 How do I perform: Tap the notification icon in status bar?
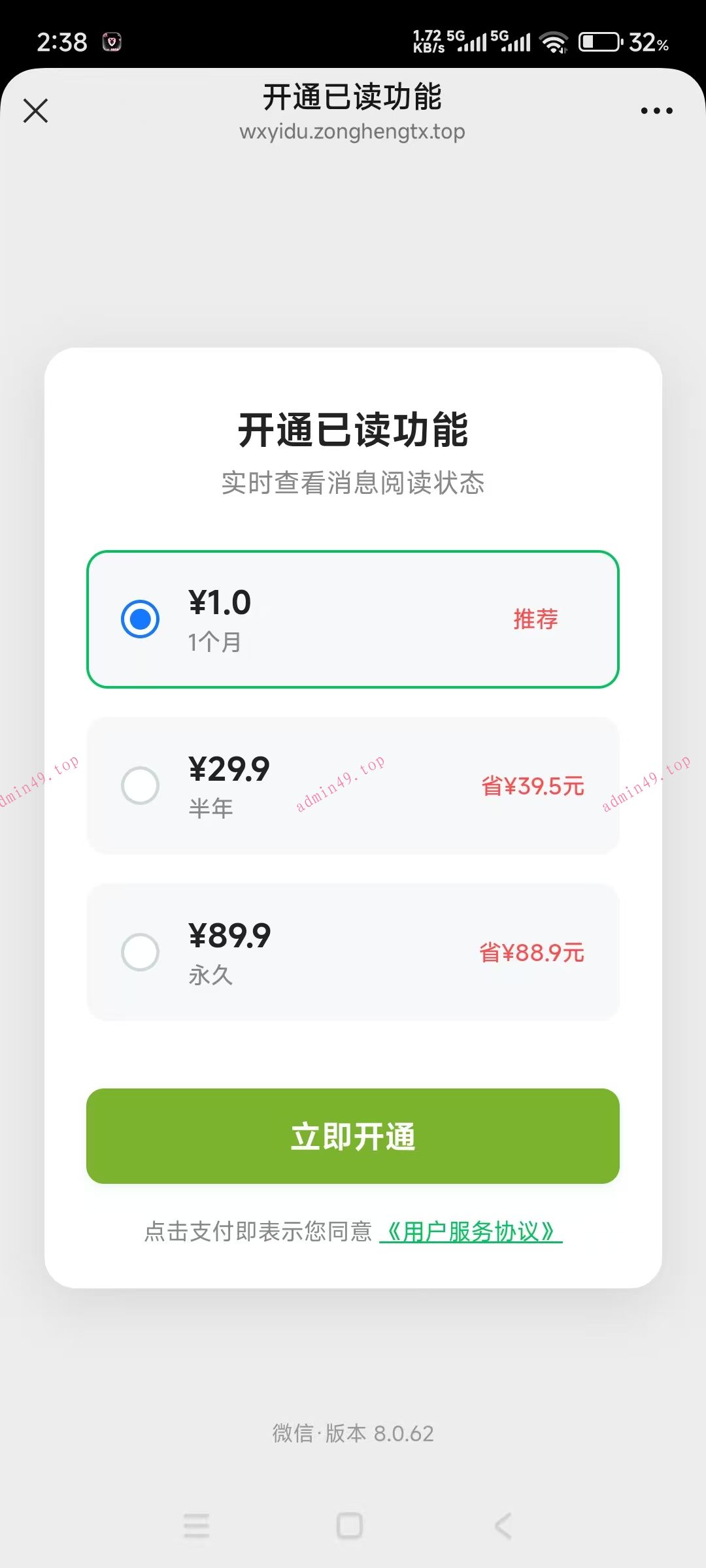[112, 42]
